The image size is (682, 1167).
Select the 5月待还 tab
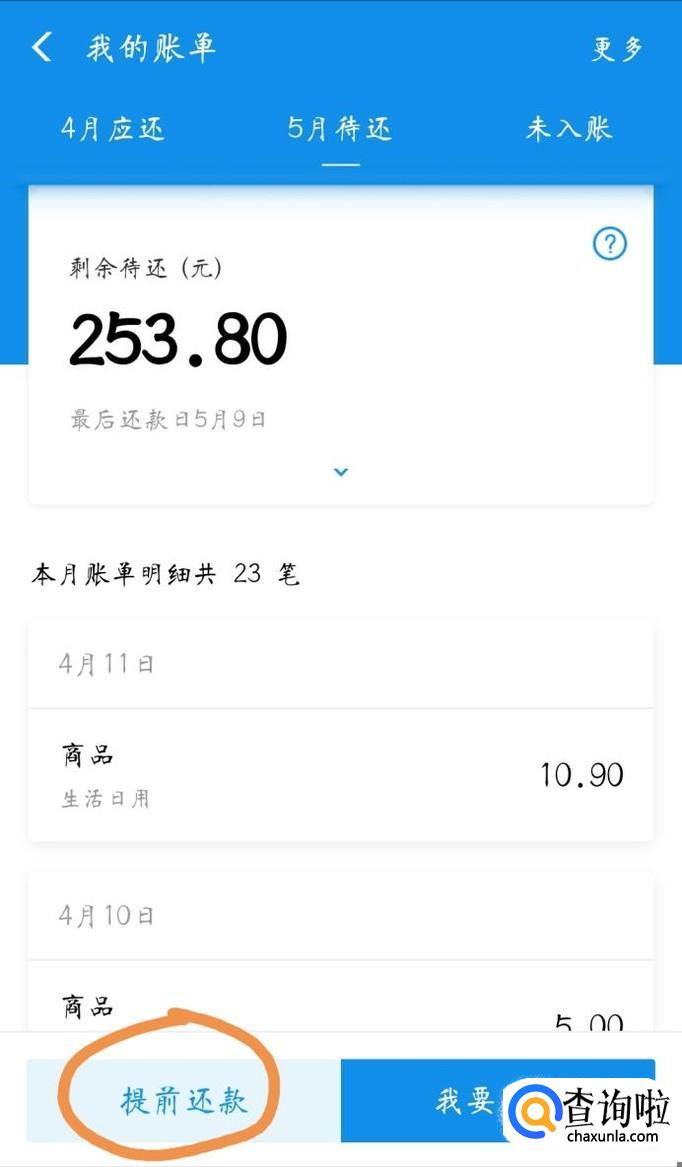pyautogui.click(x=340, y=129)
